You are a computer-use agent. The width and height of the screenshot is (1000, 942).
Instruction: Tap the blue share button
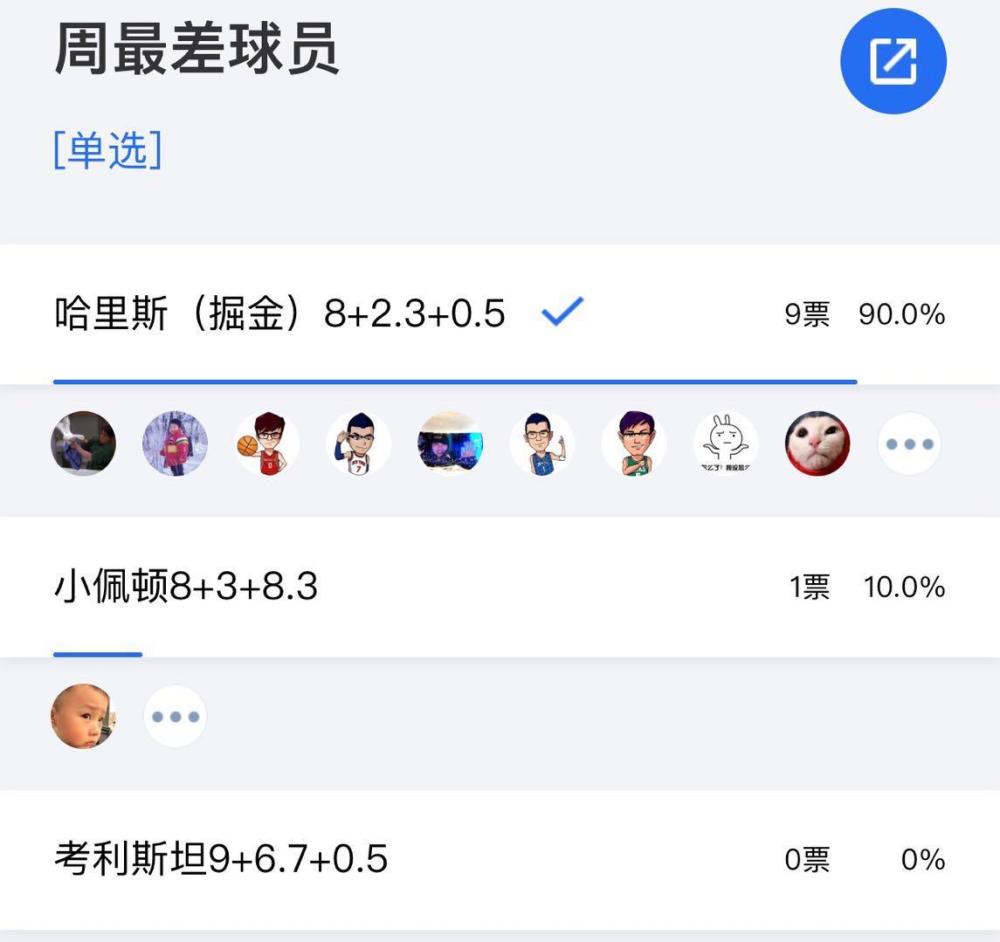tap(893, 61)
